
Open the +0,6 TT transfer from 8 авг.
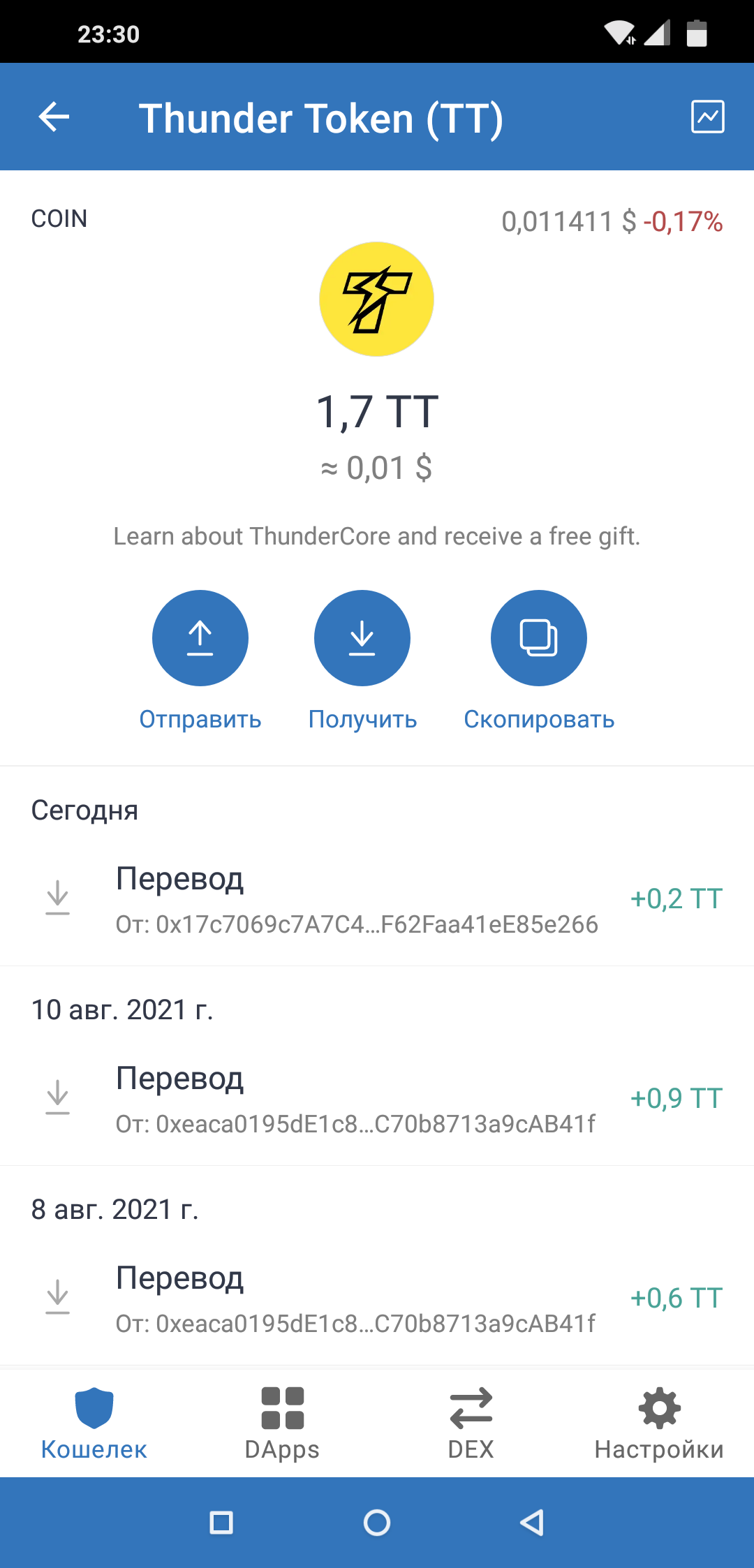click(x=377, y=1299)
